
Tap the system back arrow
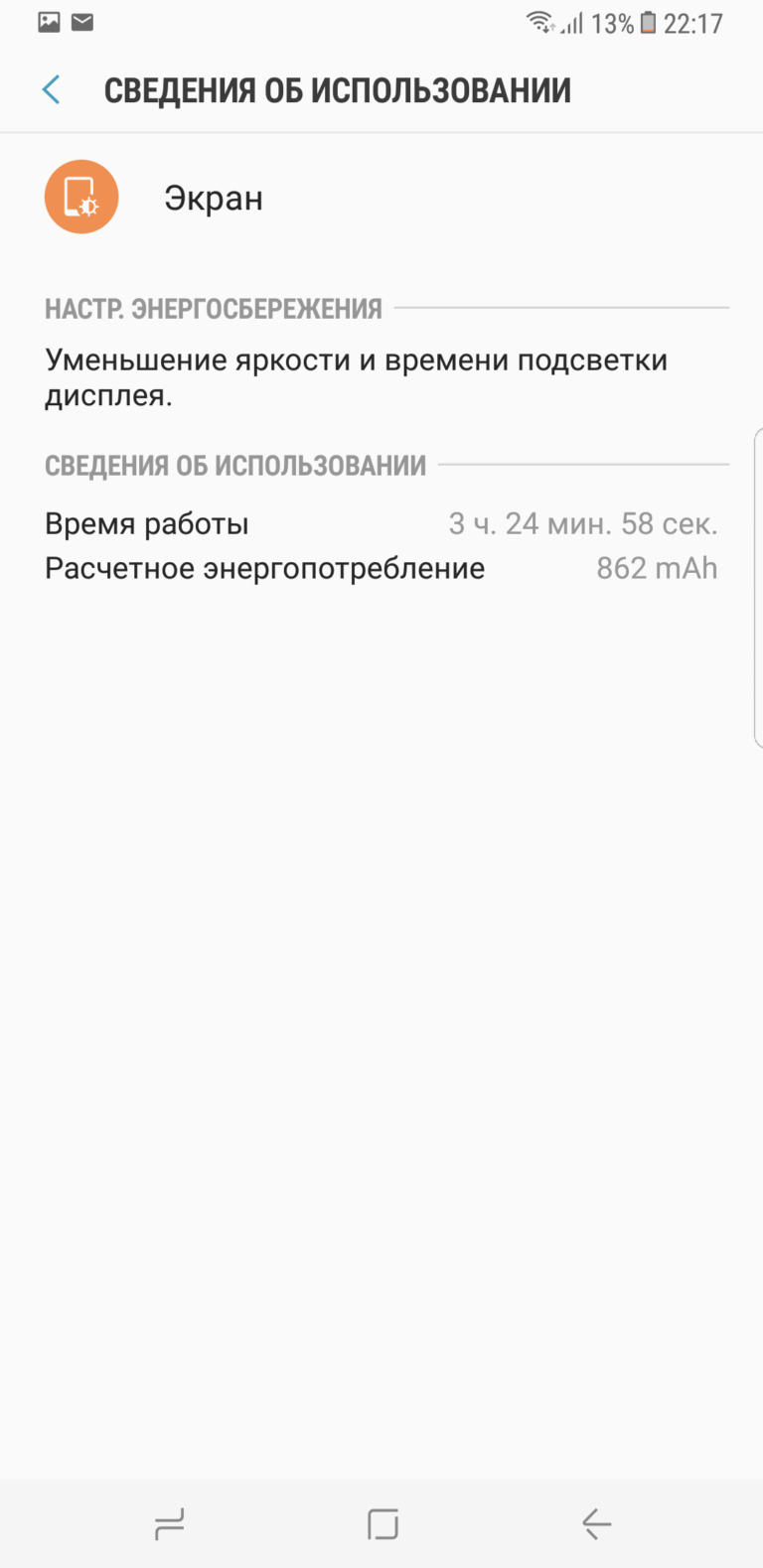[x=596, y=1523]
